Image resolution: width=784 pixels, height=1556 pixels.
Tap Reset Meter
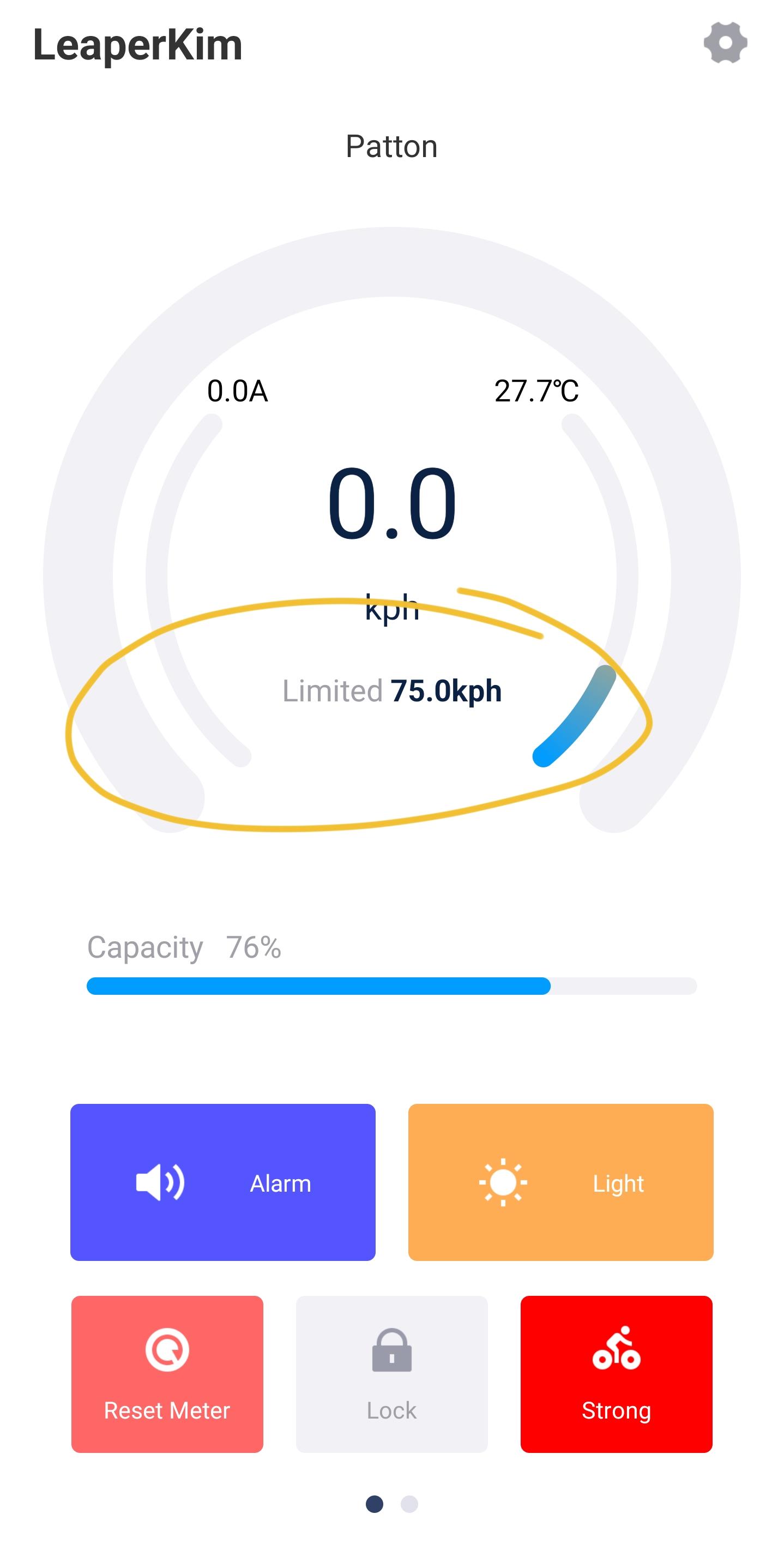167,1374
